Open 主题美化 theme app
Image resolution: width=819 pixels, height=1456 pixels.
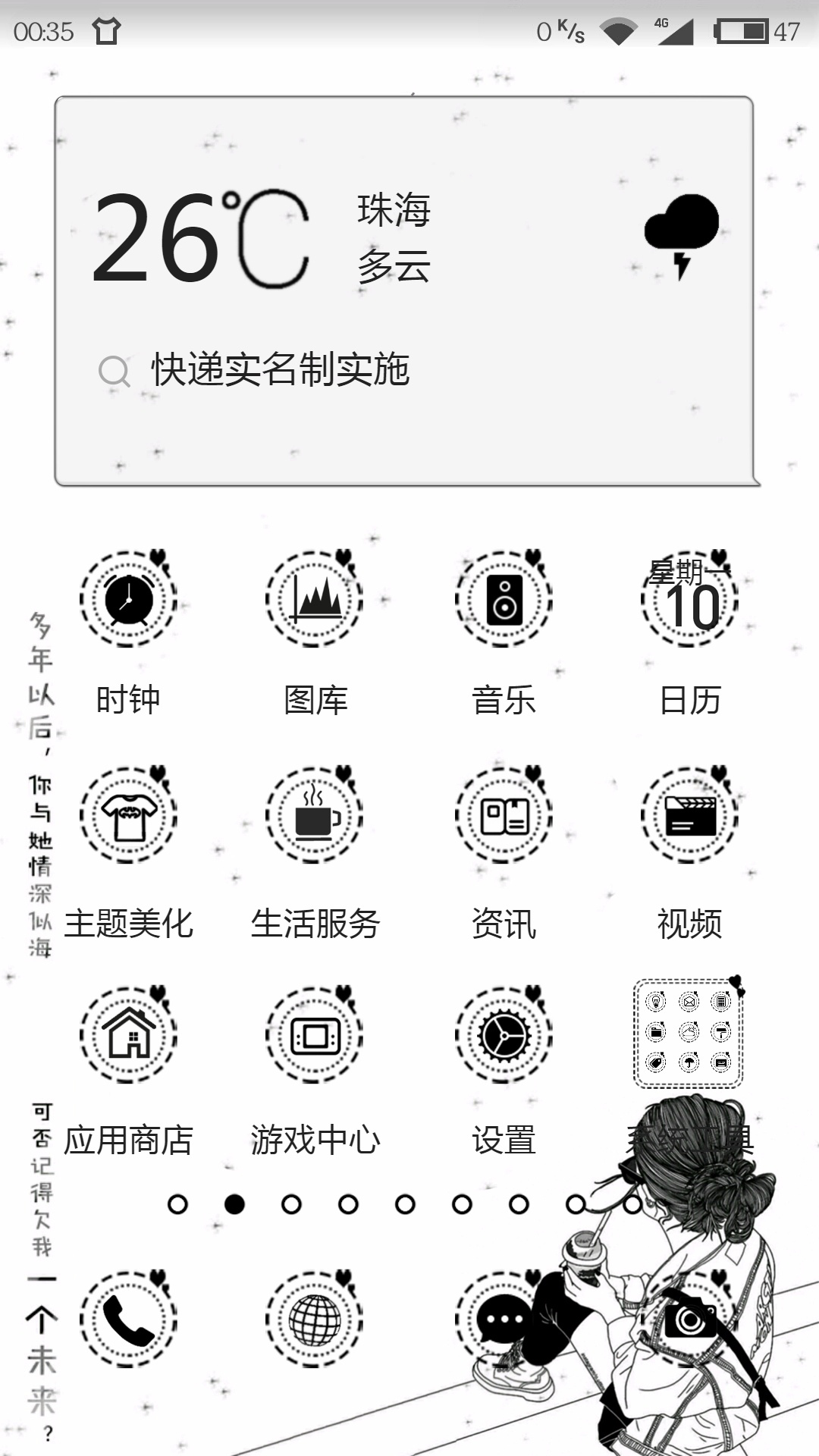[x=128, y=815]
